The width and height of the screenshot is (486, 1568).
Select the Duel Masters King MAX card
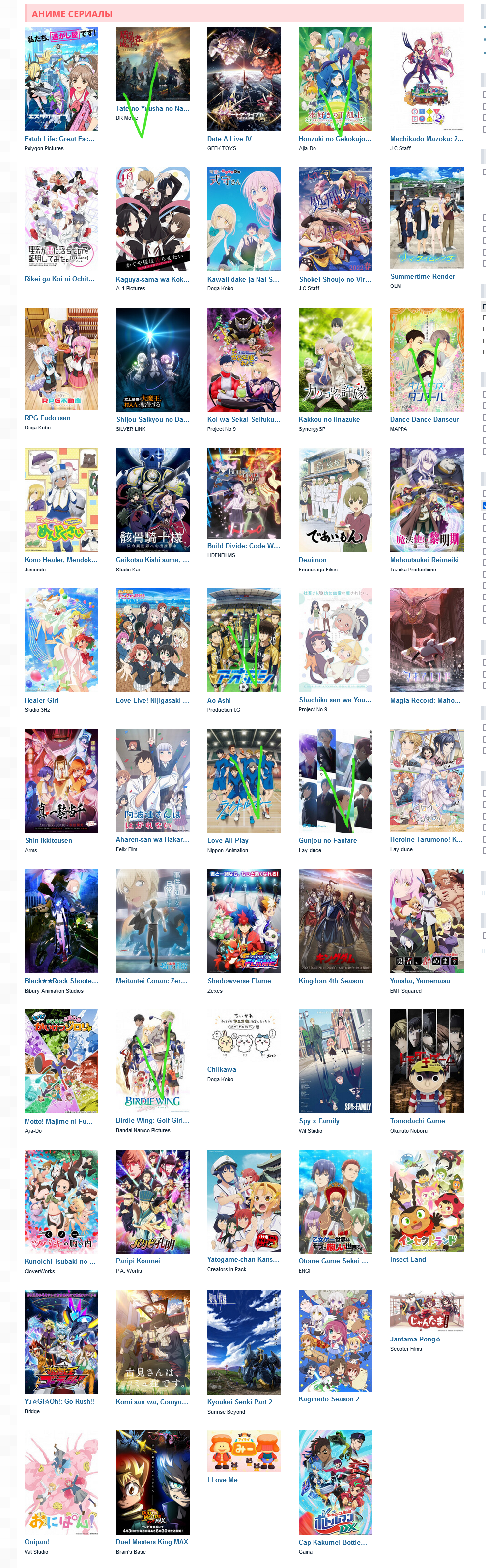click(x=152, y=1482)
